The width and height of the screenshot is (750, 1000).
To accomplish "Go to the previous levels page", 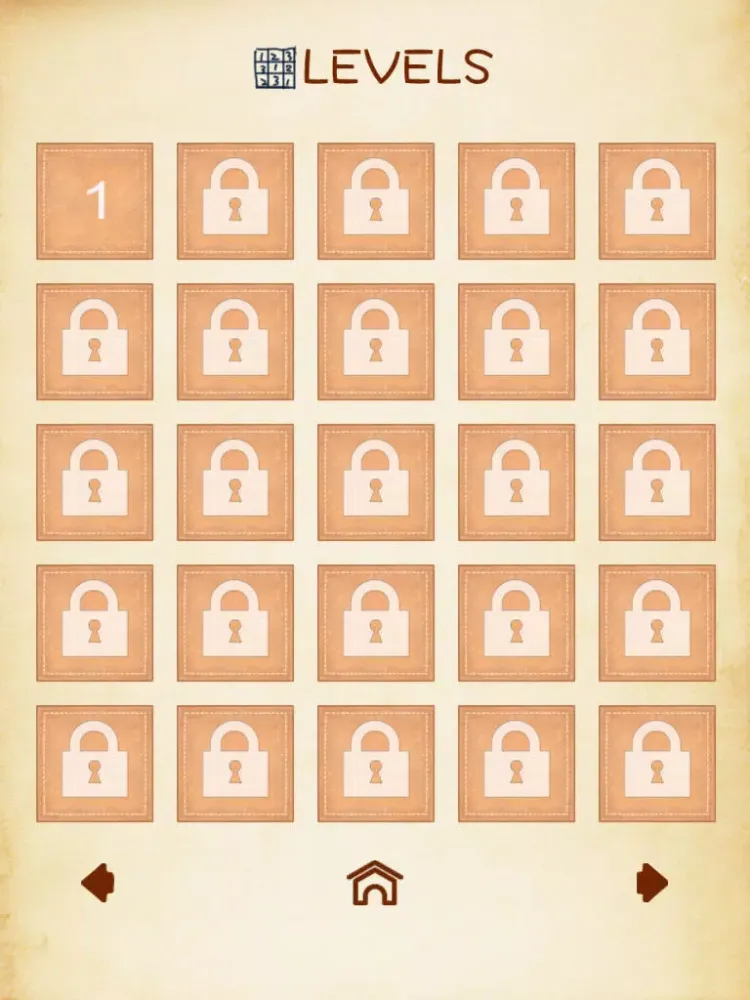I will coord(98,883).
